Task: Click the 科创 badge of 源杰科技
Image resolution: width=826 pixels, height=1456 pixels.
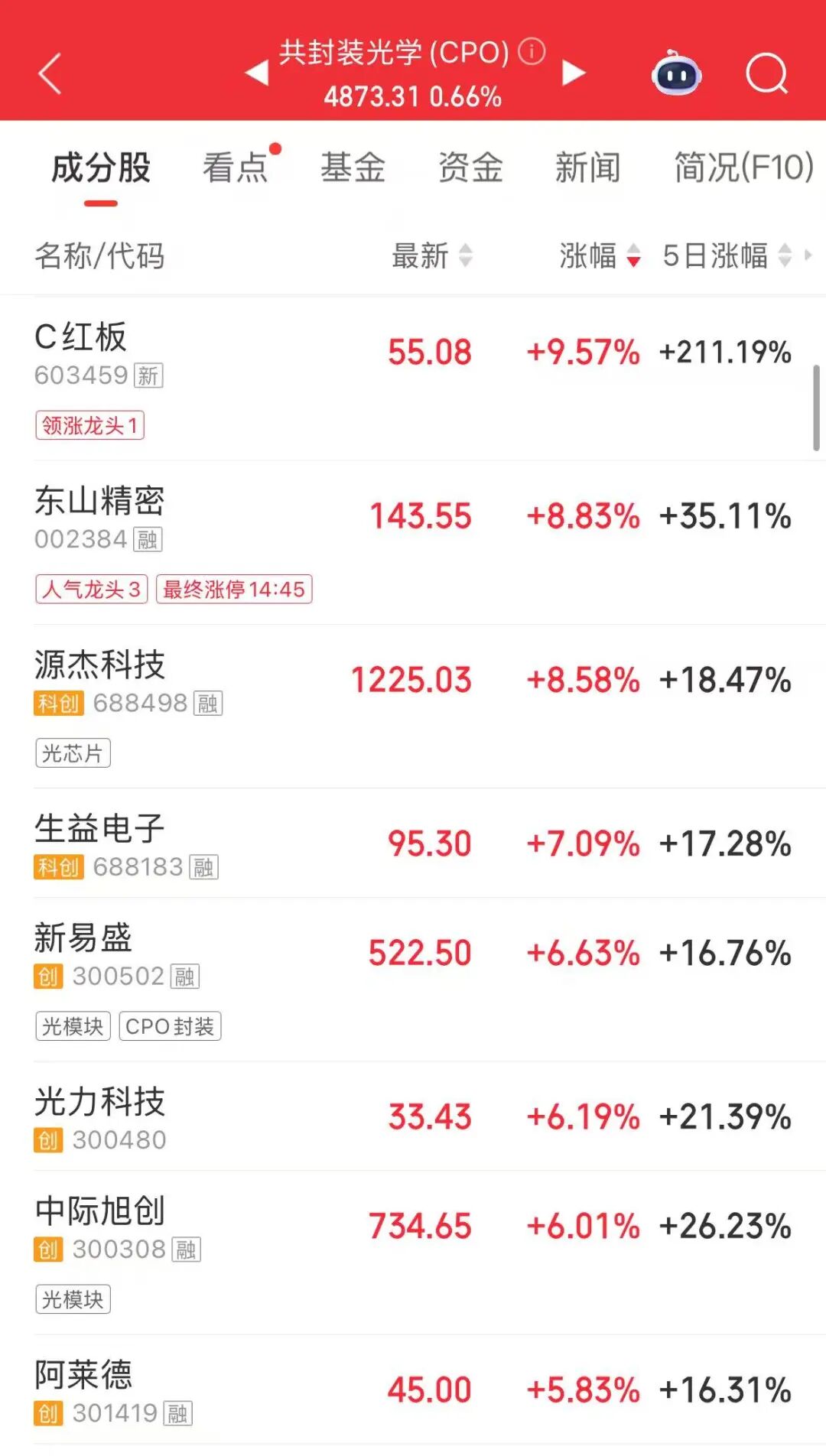Action: point(59,703)
